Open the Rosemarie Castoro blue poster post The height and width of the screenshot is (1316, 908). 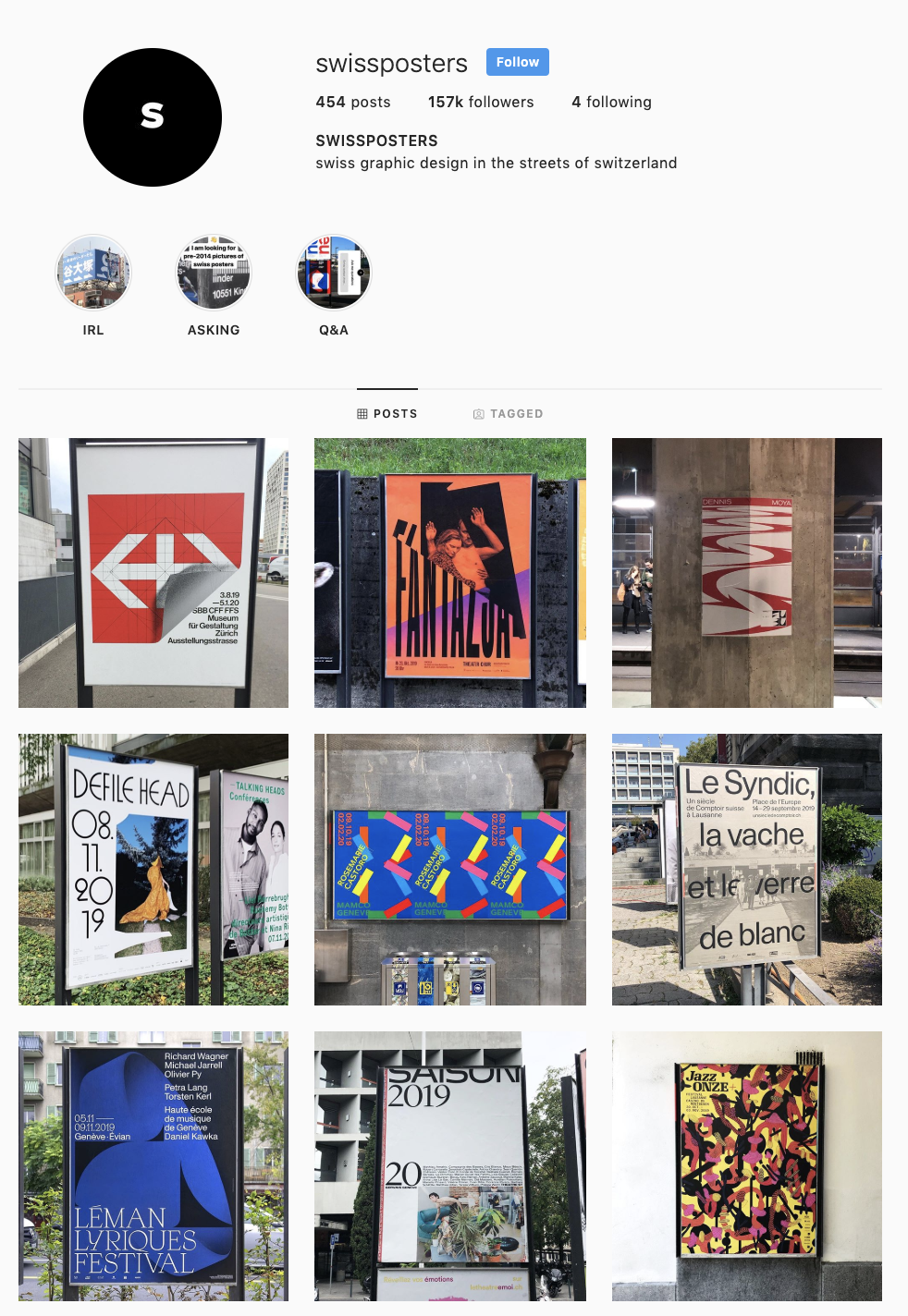pos(450,870)
